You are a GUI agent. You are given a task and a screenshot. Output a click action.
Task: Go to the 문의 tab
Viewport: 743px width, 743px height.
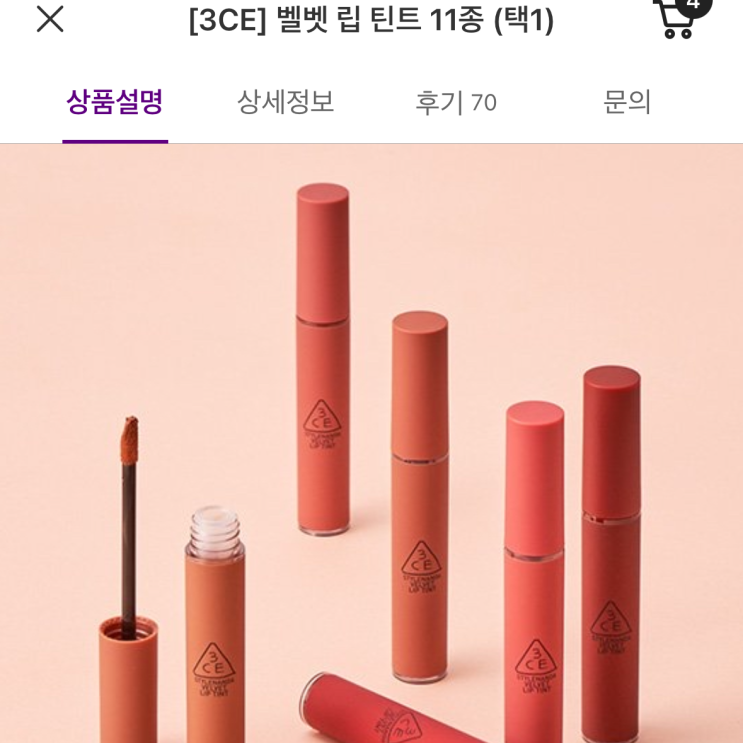click(627, 102)
